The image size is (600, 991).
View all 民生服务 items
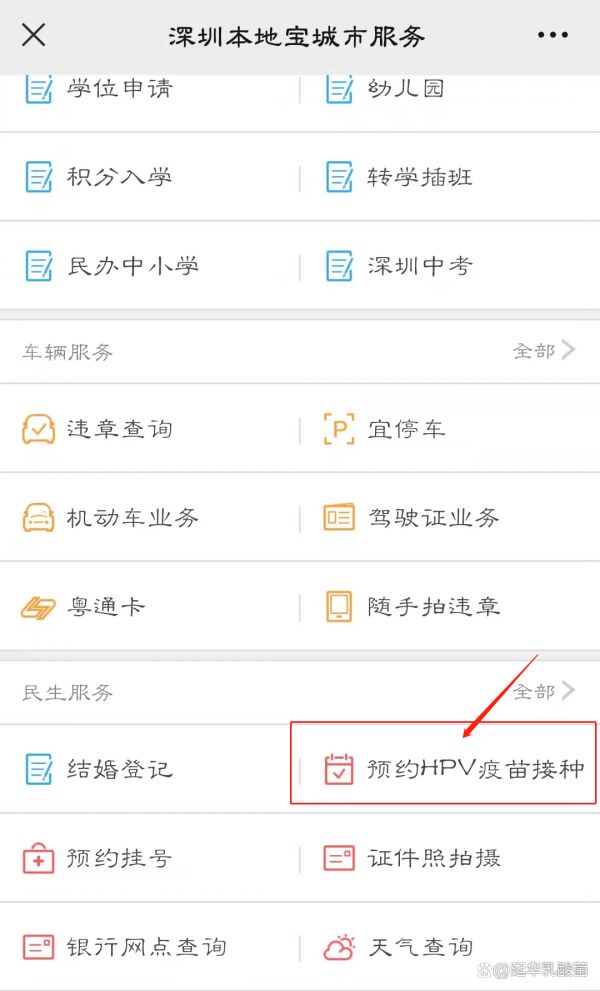click(544, 691)
